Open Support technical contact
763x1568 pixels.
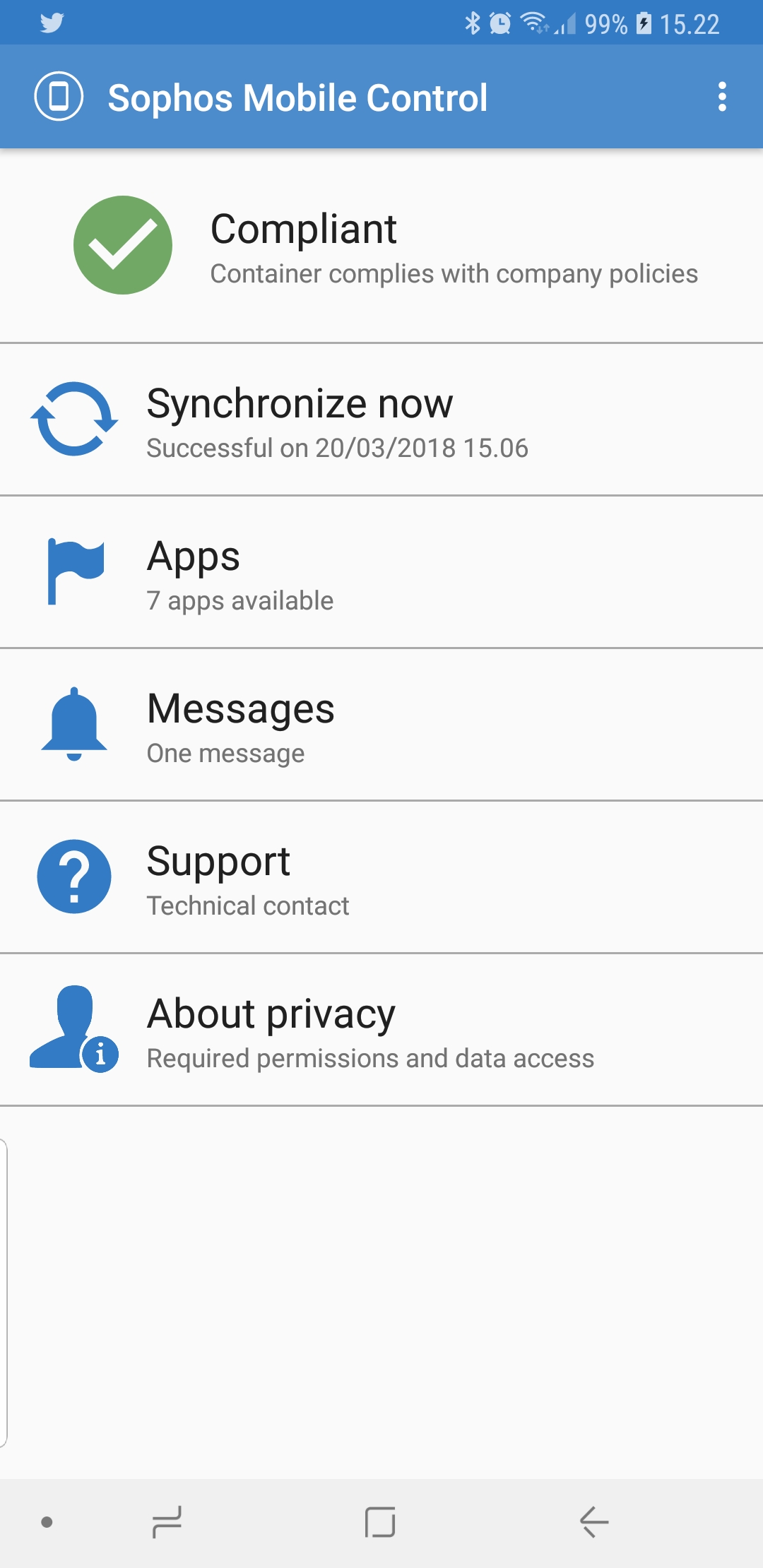381,877
